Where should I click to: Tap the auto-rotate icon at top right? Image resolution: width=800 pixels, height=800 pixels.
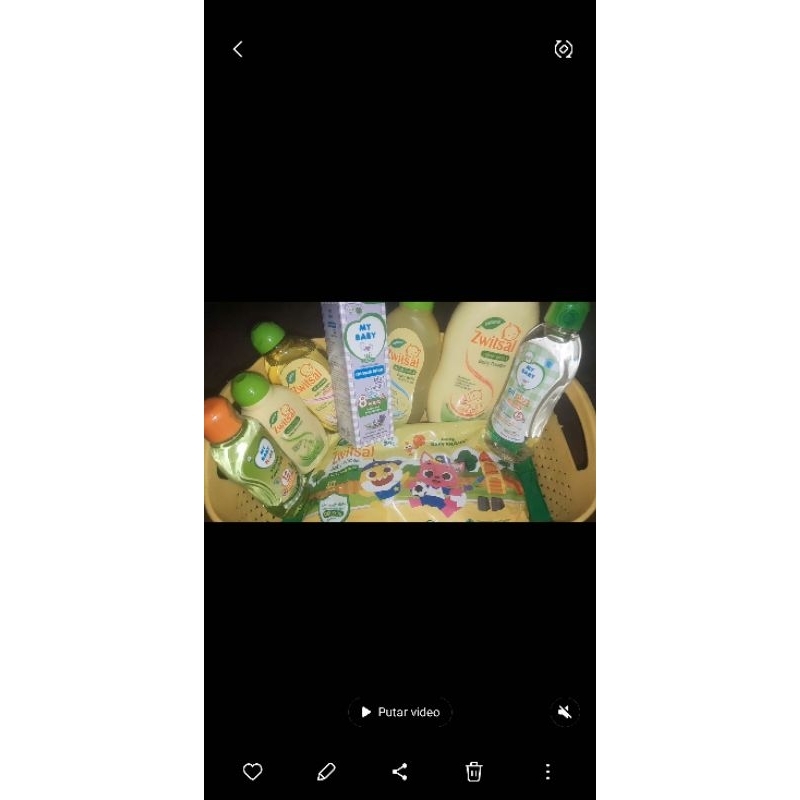pyautogui.click(x=564, y=49)
